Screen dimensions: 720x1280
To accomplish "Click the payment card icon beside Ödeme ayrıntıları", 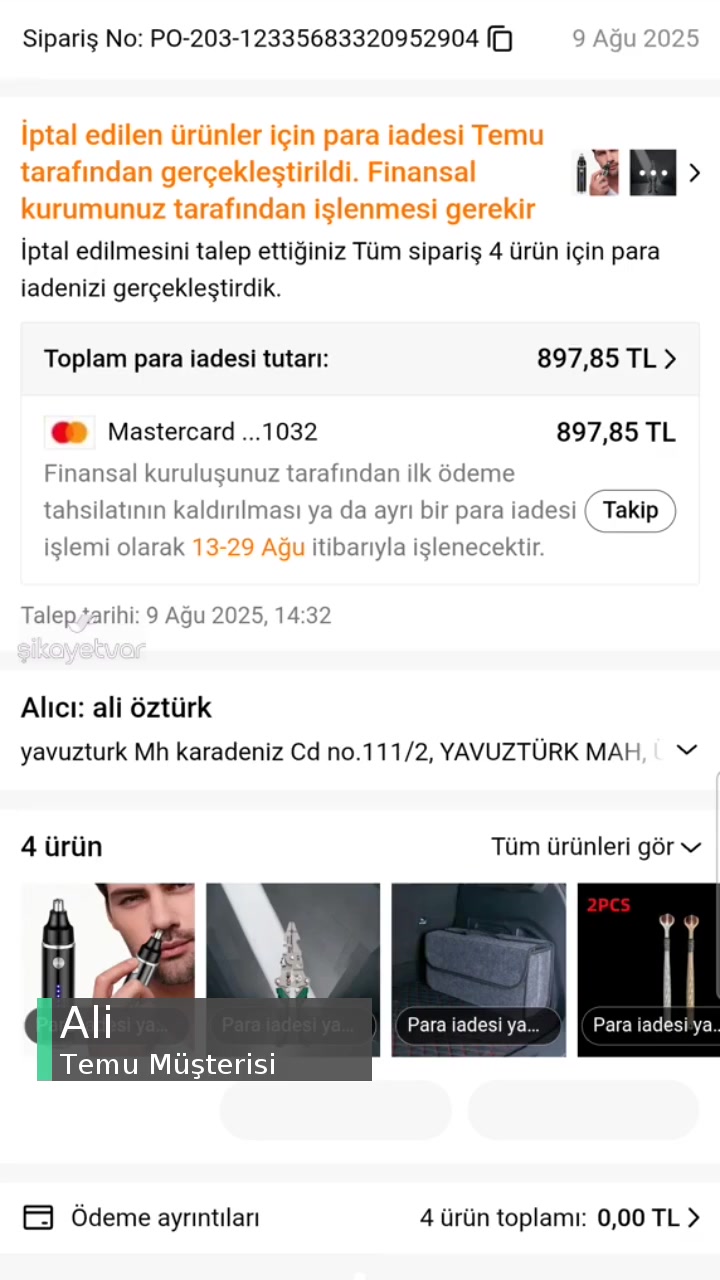I will pos(38,1218).
